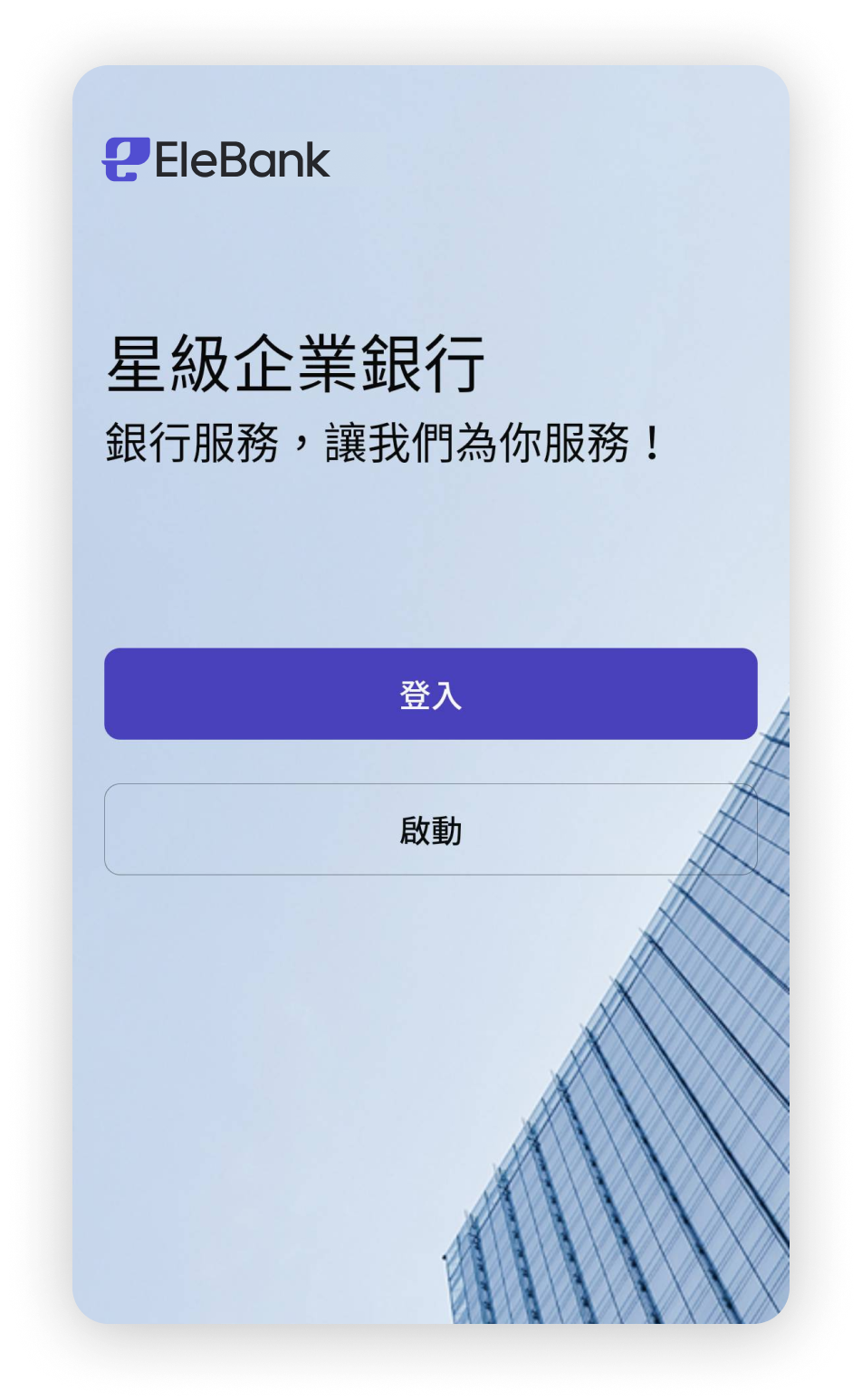Screen dimensions: 862x1400
Task: Select the 啟動 activation button
Action: (x=430, y=829)
